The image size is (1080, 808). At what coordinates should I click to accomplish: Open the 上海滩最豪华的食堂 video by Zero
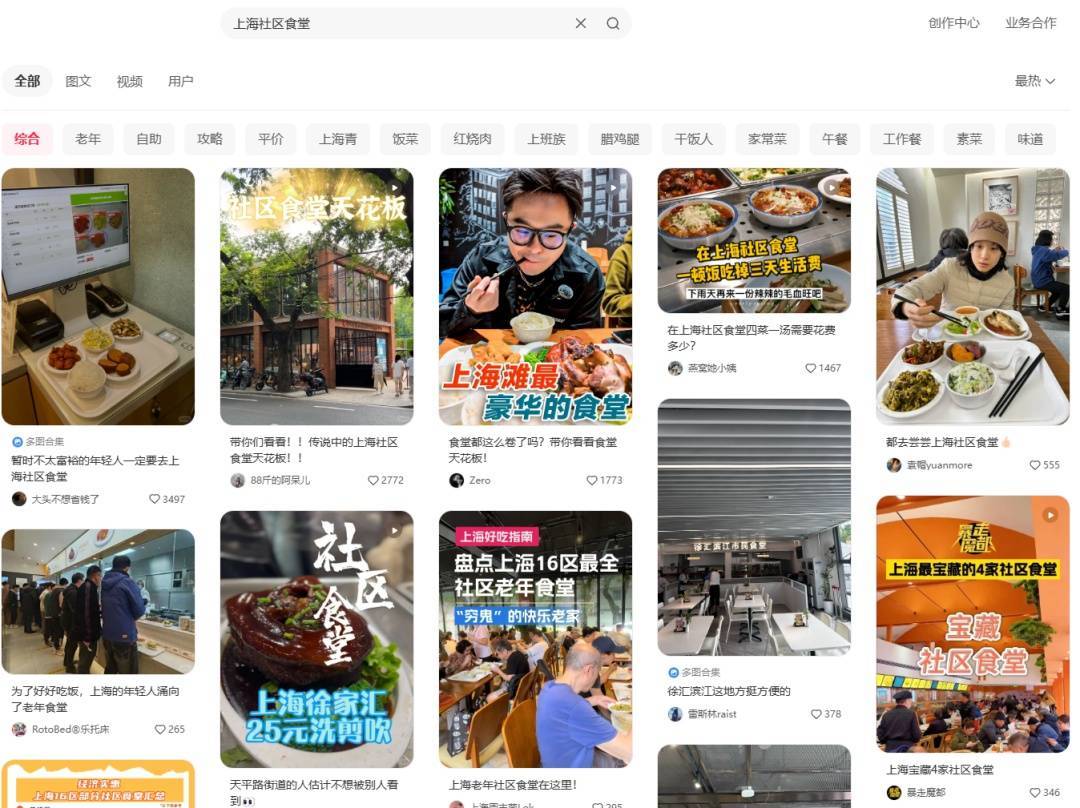coord(535,296)
